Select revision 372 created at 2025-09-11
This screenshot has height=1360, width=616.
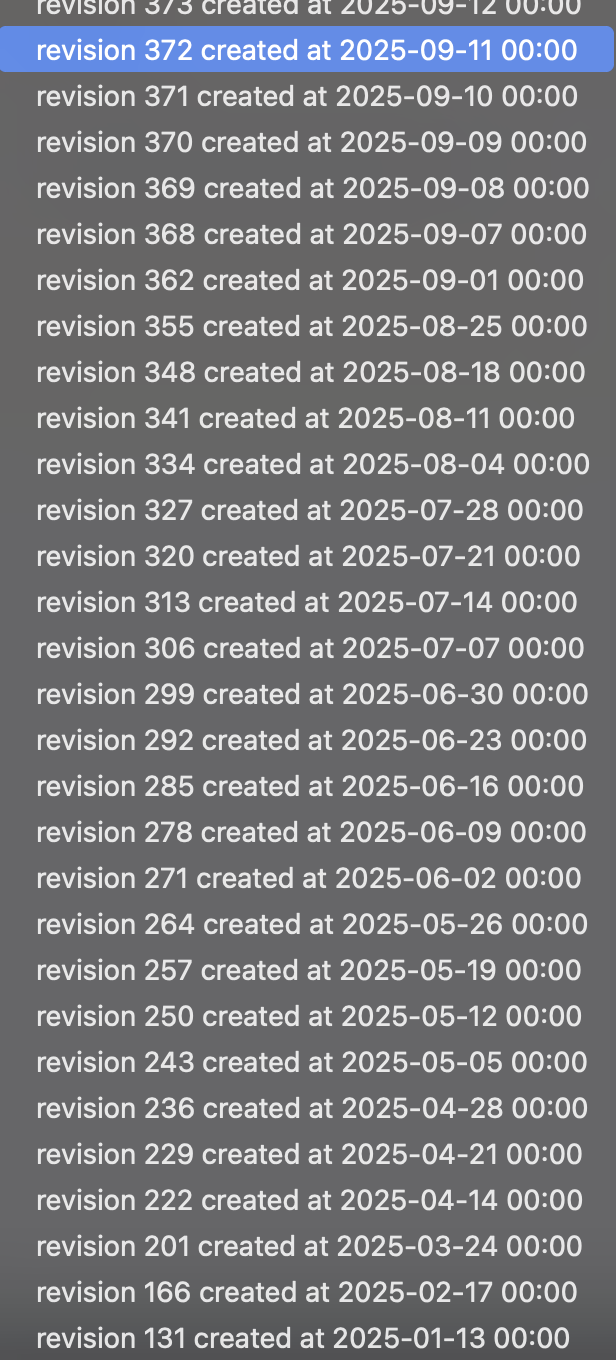[x=306, y=50]
